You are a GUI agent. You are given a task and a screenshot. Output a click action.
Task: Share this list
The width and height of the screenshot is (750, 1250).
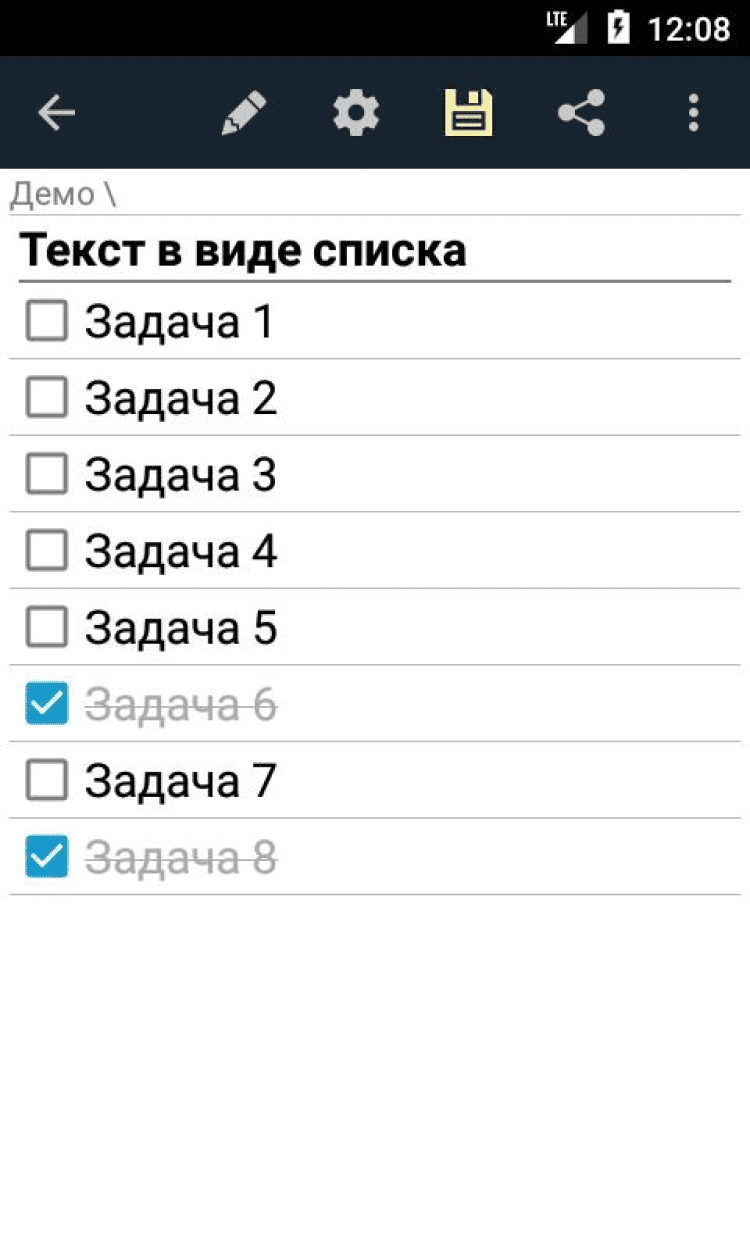pos(581,113)
